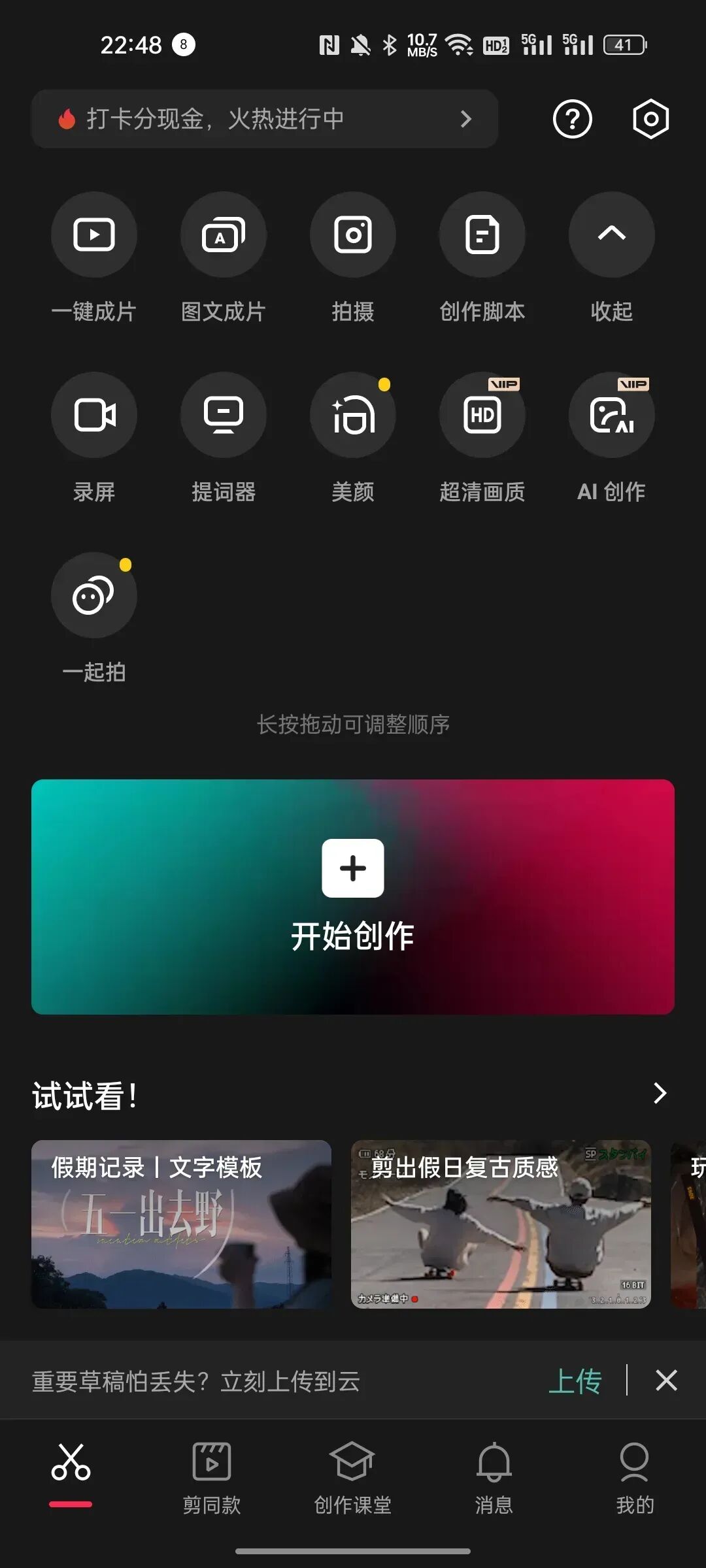Open 图文成片 feature
706x1568 pixels.
point(224,235)
